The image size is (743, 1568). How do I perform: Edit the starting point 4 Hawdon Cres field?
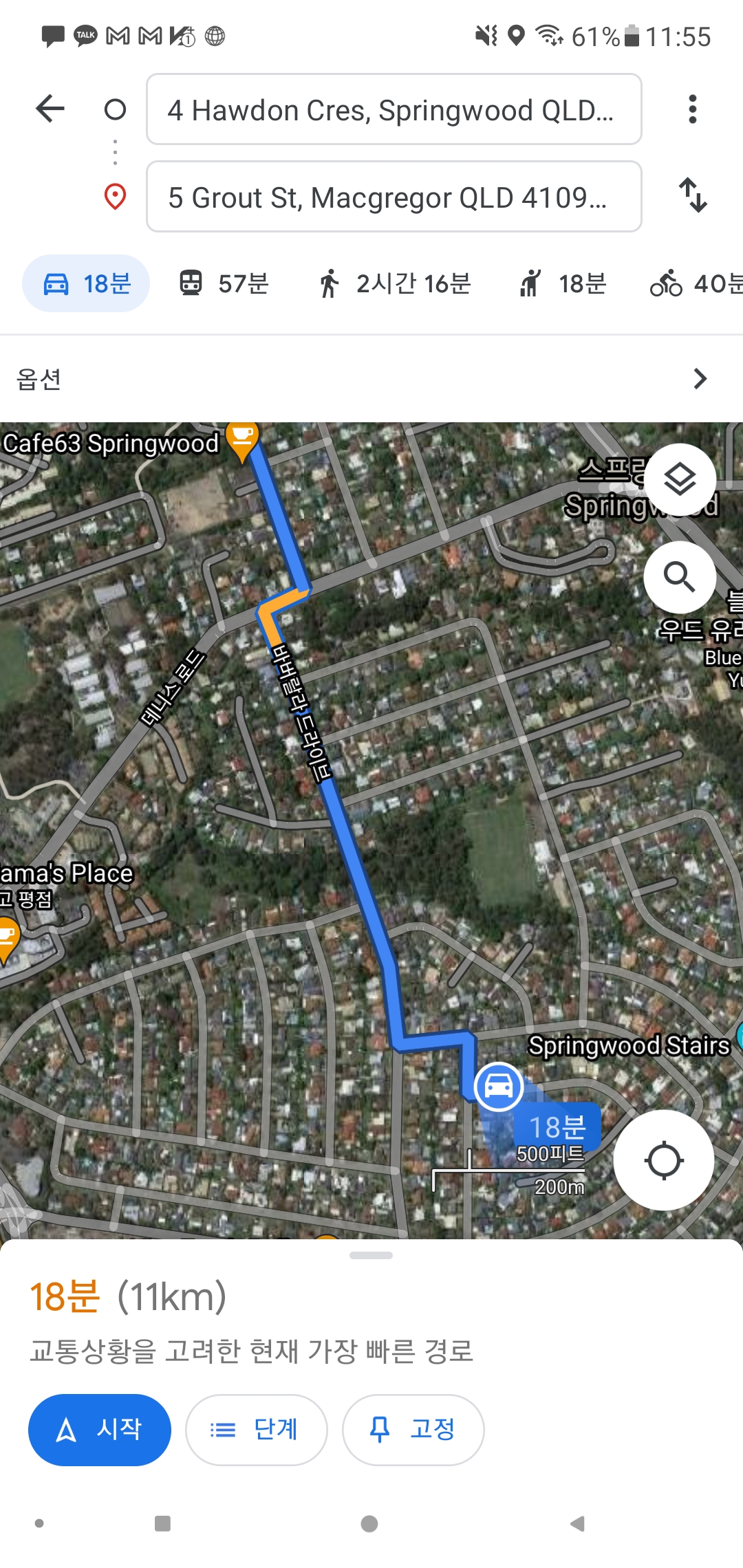394,110
